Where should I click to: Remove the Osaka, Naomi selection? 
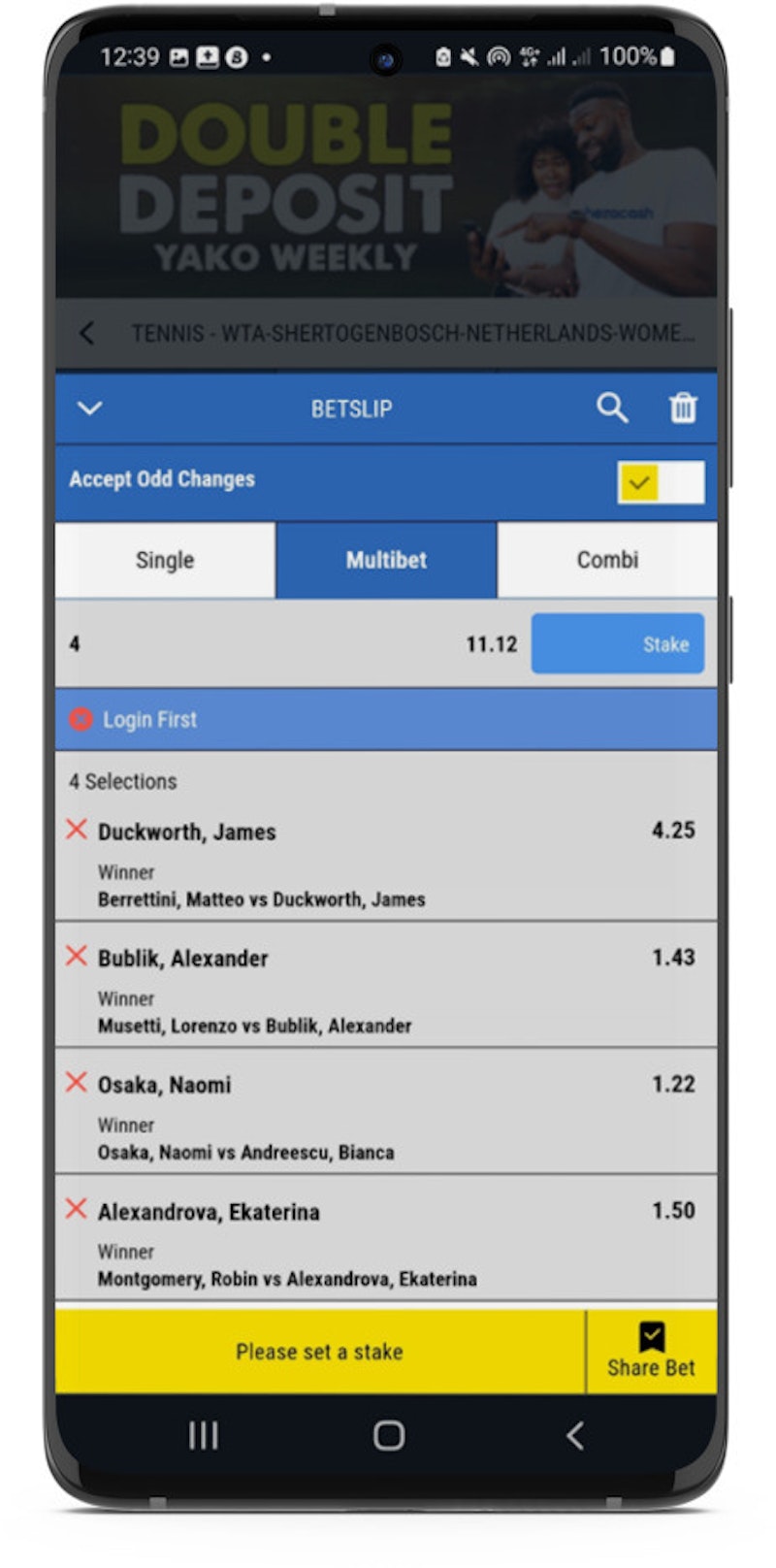pyautogui.click(x=77, y=1083)
